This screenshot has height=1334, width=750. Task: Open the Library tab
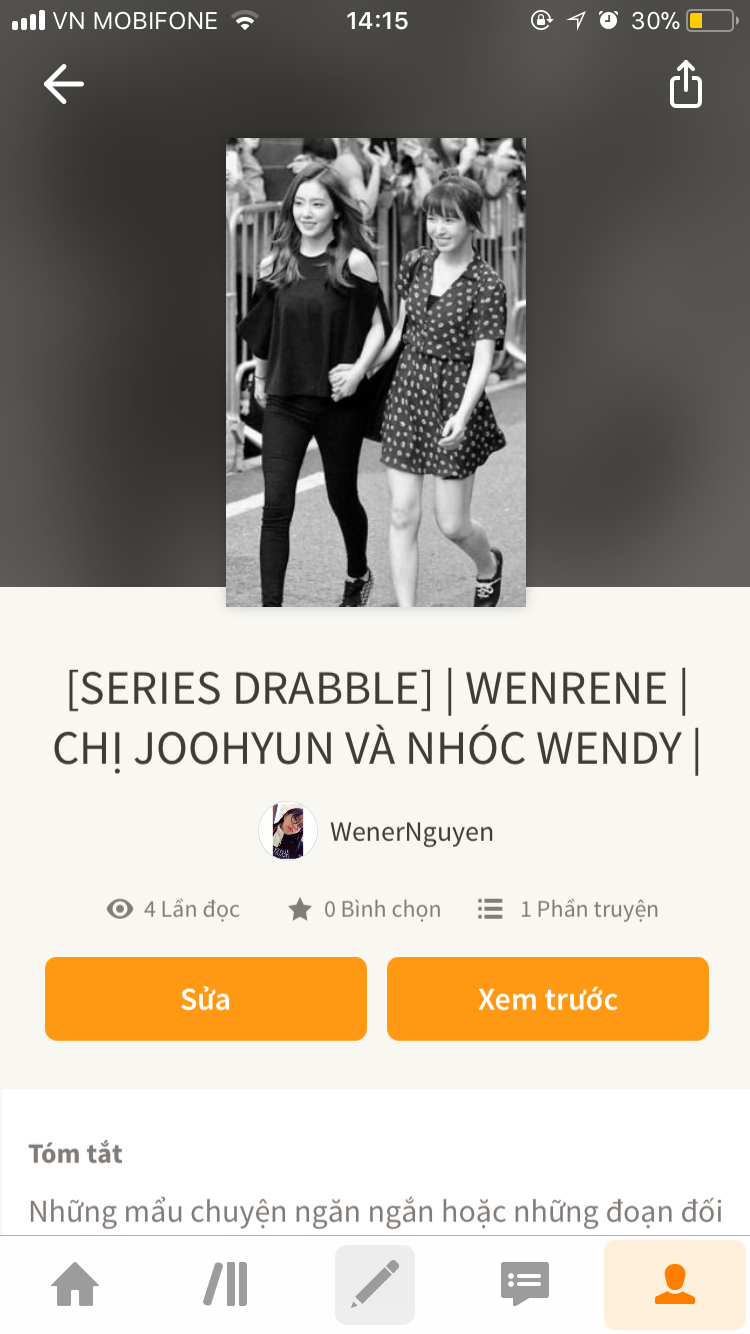[226, 1284]
